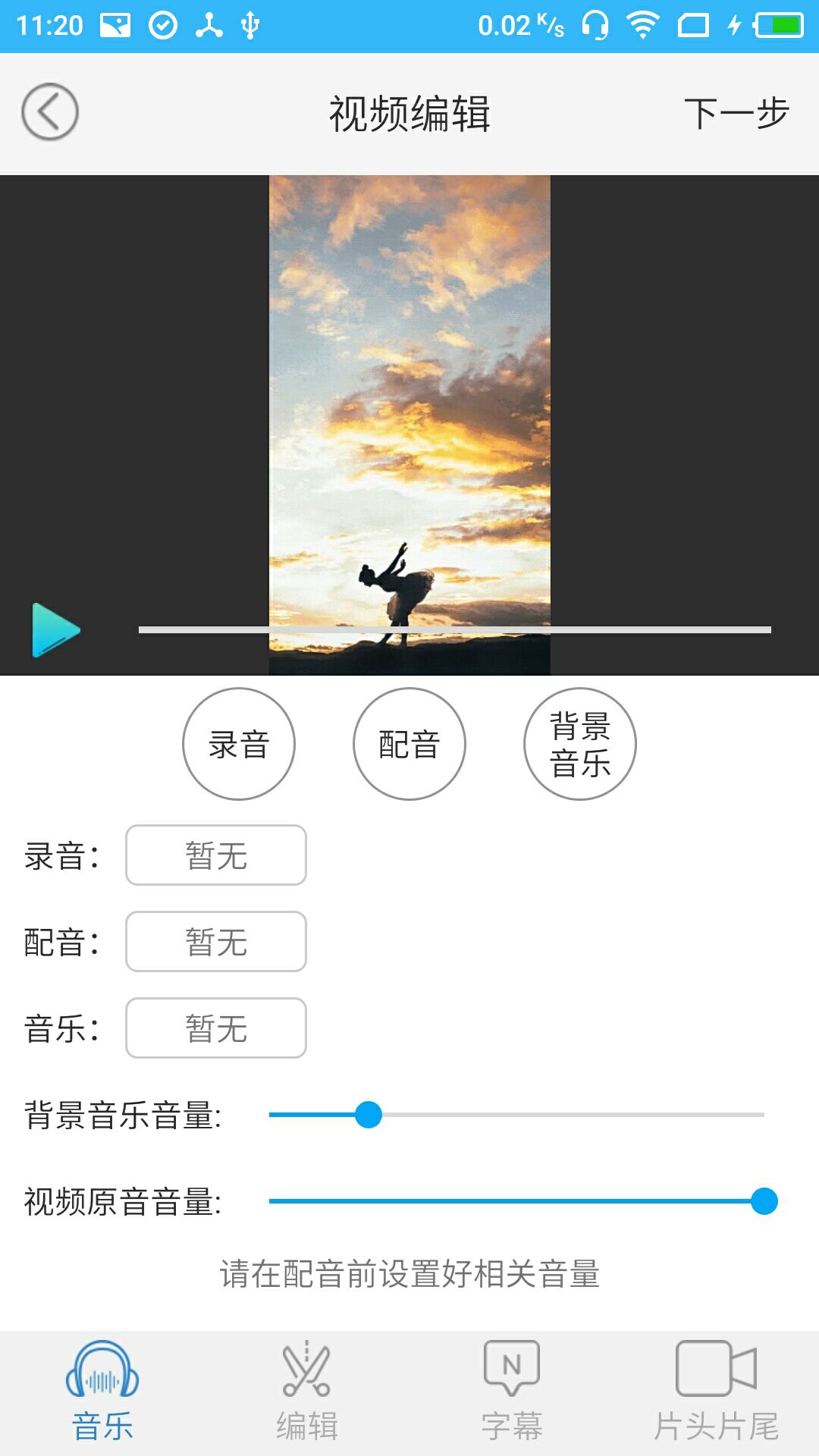Start recording with the 录音 circle button

pyautogui.click(x=238, y=743)
